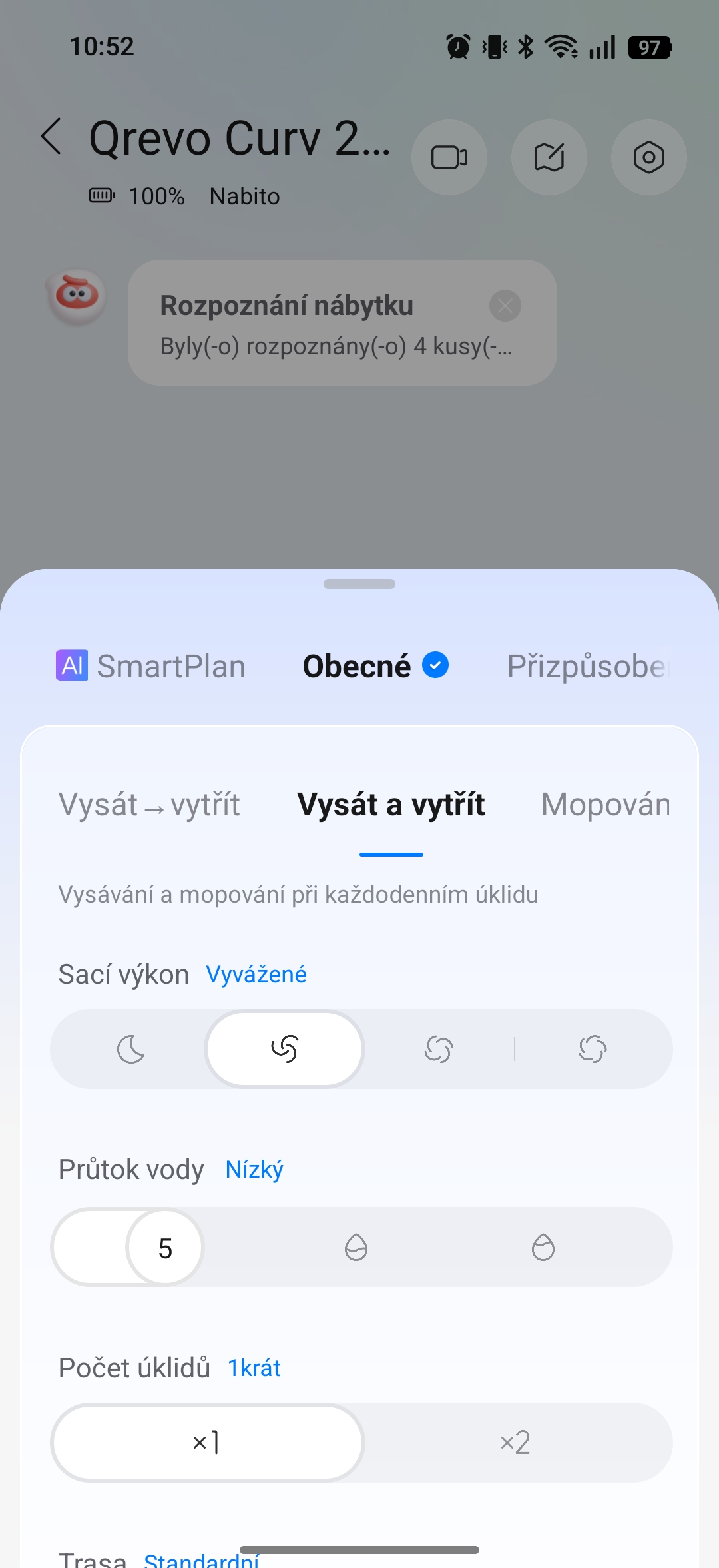The height and width of the screenshot is (1568, 719).
Task: Set water flow to the medium droplet
Action: [356, 1247]
